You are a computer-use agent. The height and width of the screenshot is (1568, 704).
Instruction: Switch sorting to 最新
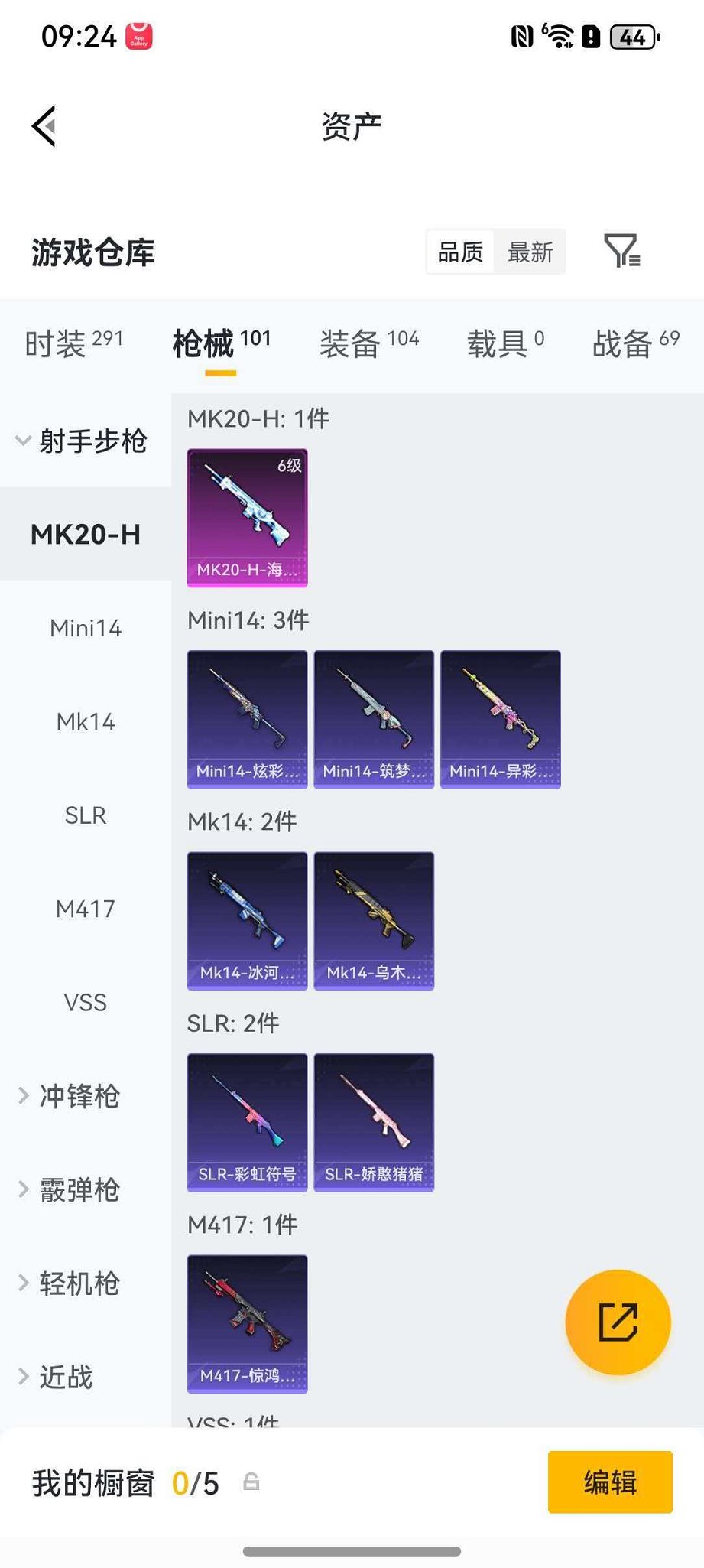(x=529, y=252)
